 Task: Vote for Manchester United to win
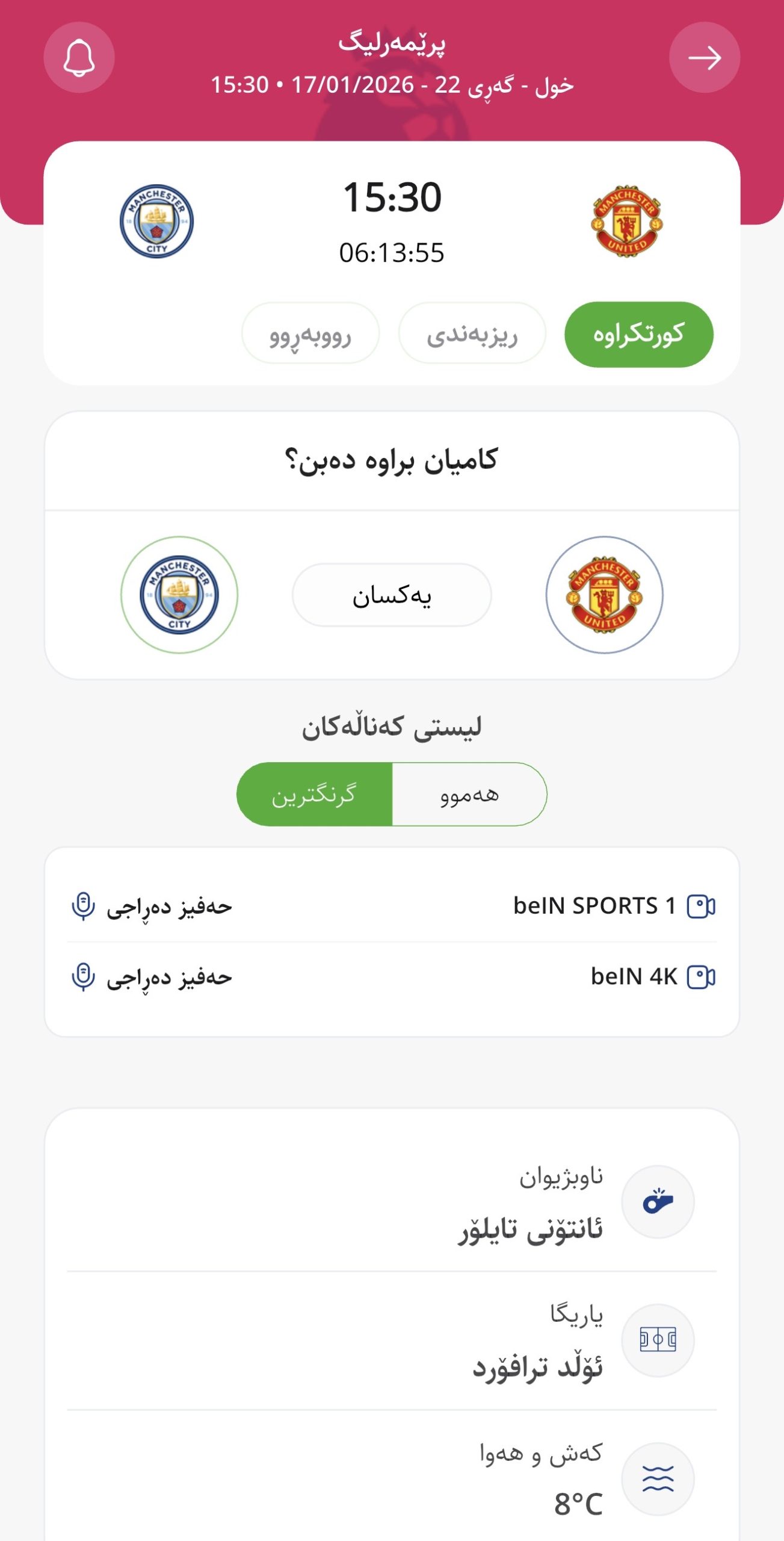point(604,594)
